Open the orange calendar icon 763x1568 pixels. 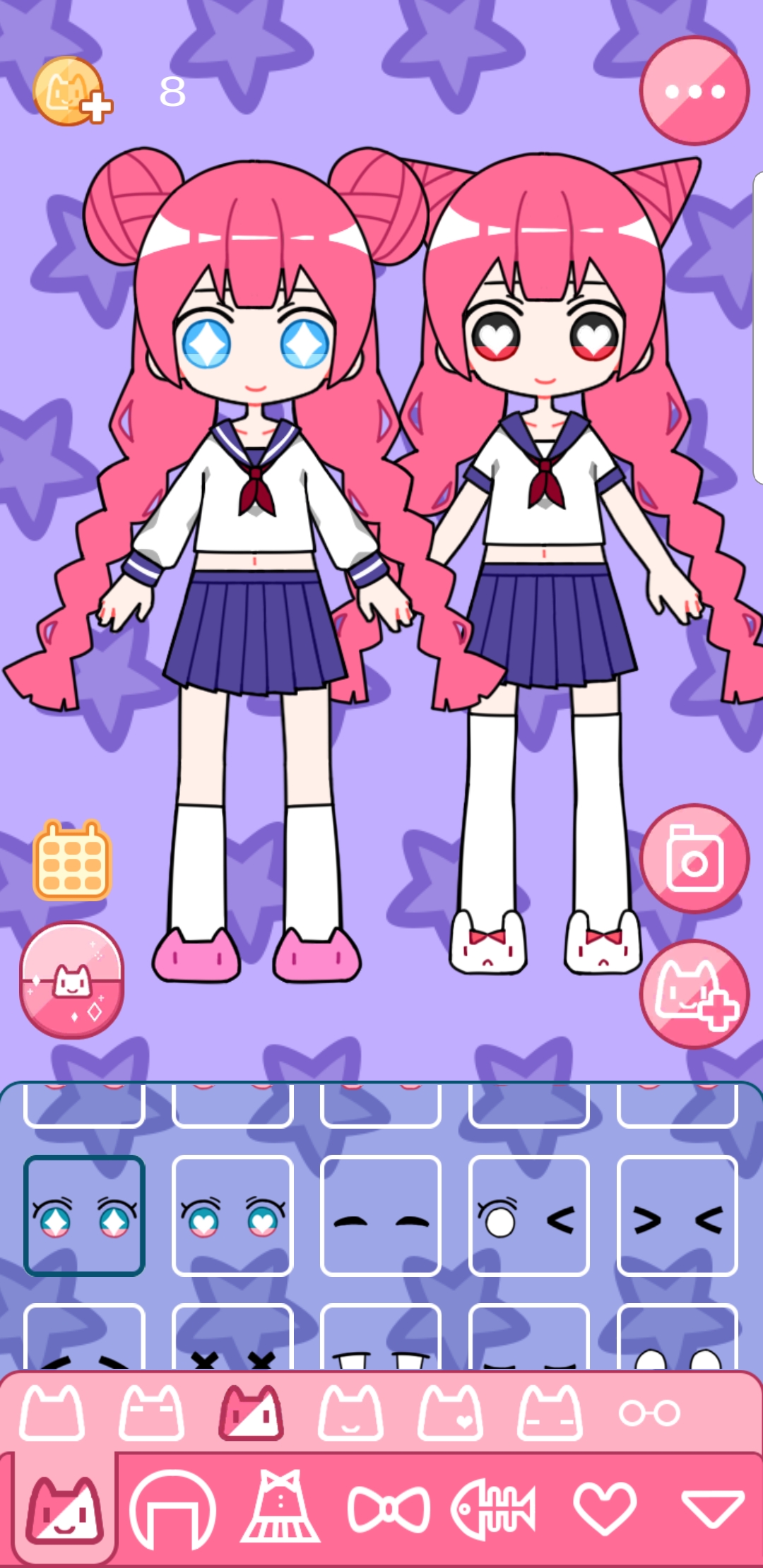point(72,861)
